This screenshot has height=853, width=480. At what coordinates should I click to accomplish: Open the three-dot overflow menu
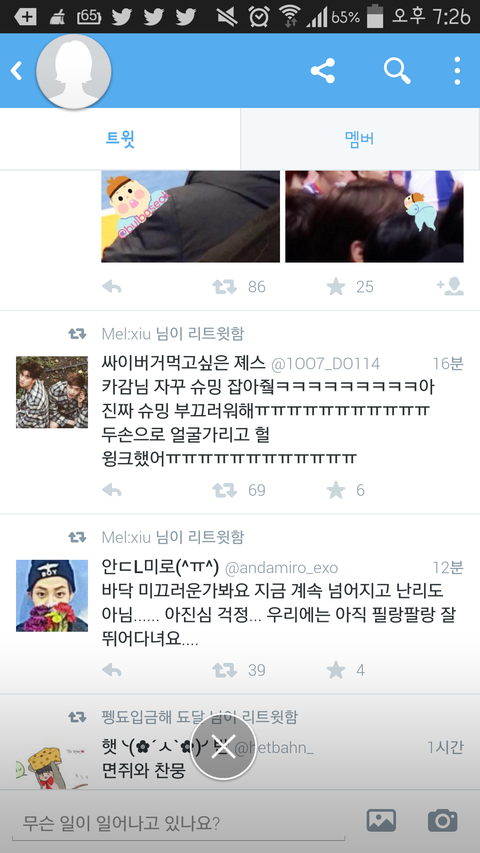click(457, 71)
